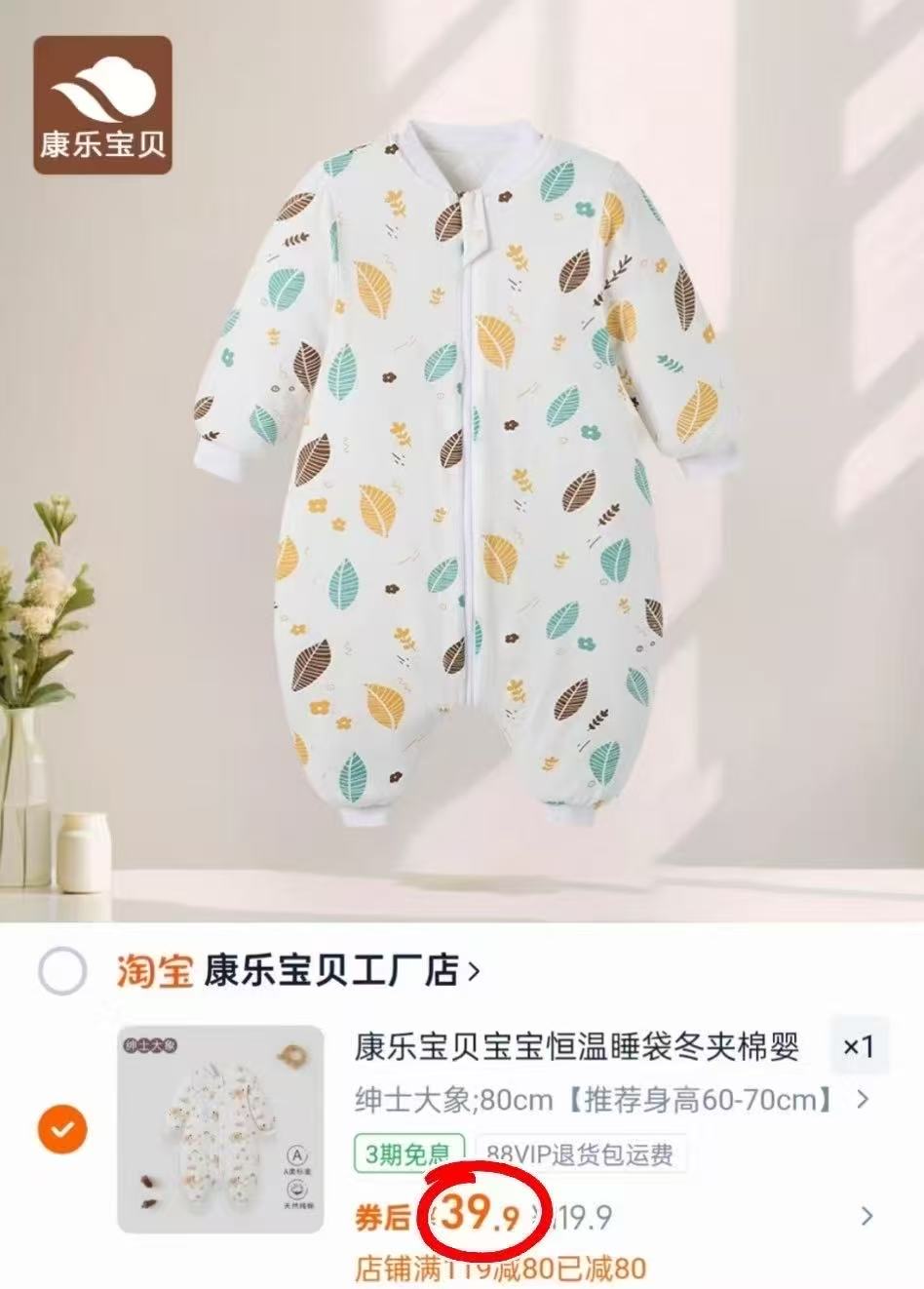Open SKU options via the arrow after 80cm
This screenshot has width=924, height=1289.
point(862,1097)
